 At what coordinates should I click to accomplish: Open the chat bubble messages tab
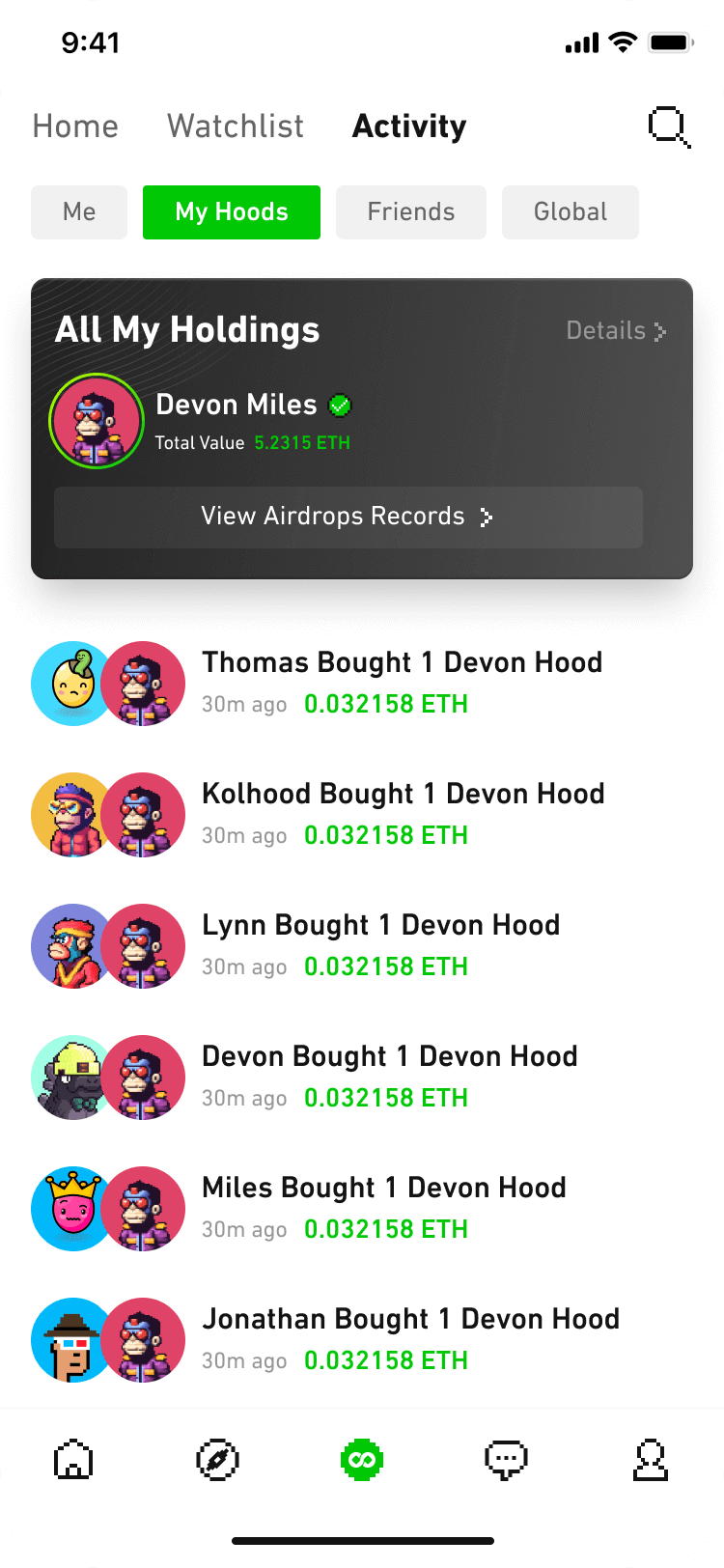(x=506, y=1459)
